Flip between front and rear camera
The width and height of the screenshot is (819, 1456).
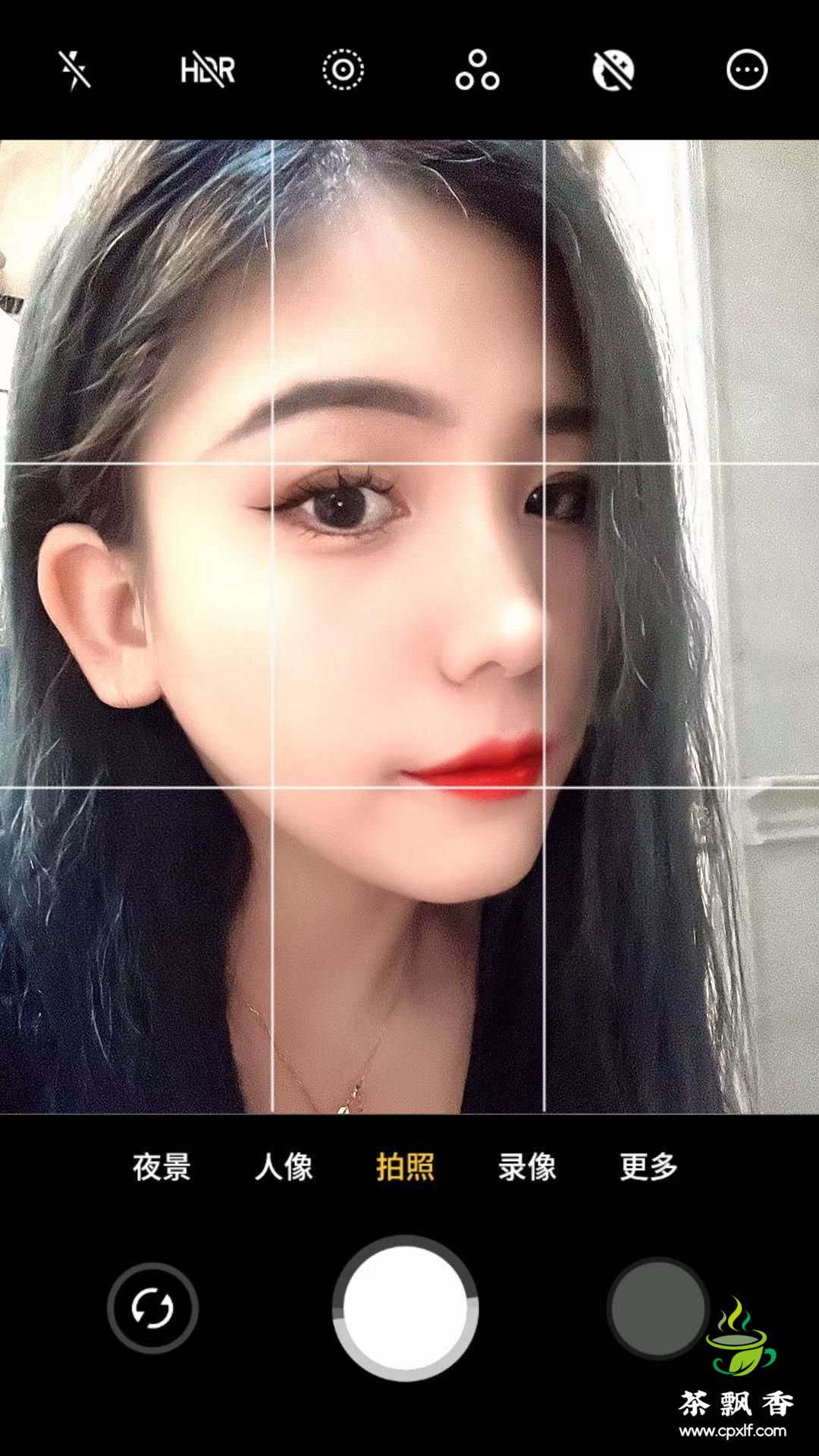[152, 1308]
